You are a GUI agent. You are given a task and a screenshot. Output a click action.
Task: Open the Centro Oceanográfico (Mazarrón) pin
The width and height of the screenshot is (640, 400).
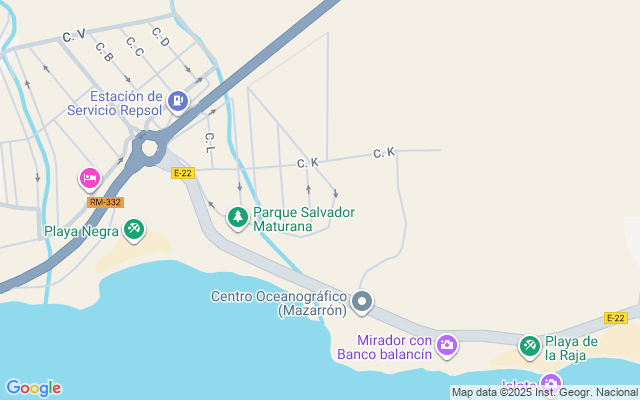[x=363, y=301]
